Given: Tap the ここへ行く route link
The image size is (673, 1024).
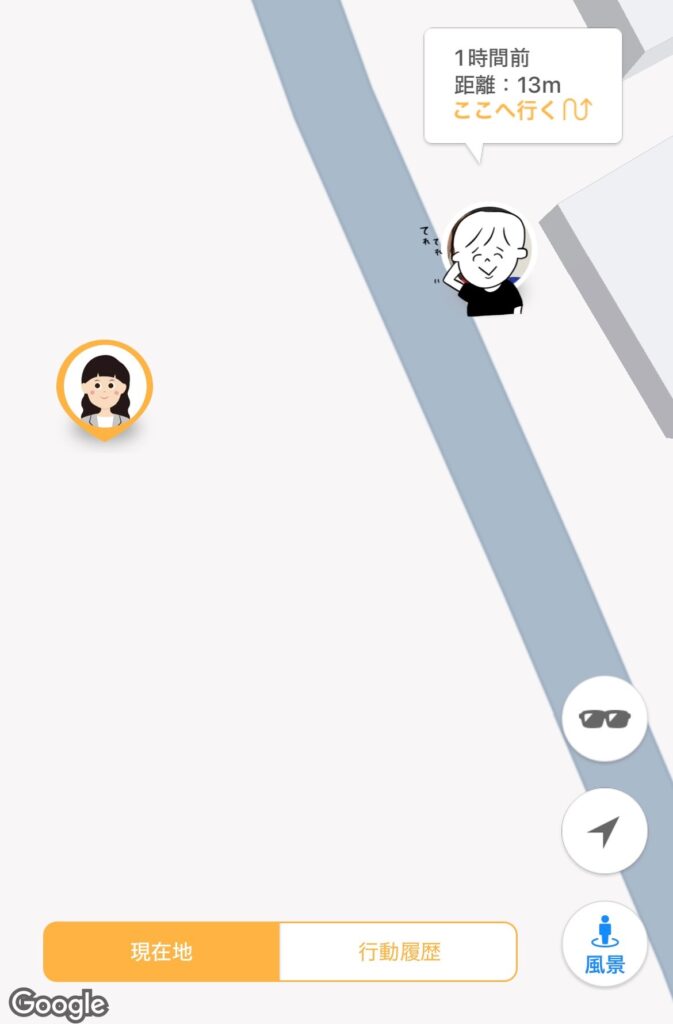Looking at the screenshot, I should coord(522,110).
